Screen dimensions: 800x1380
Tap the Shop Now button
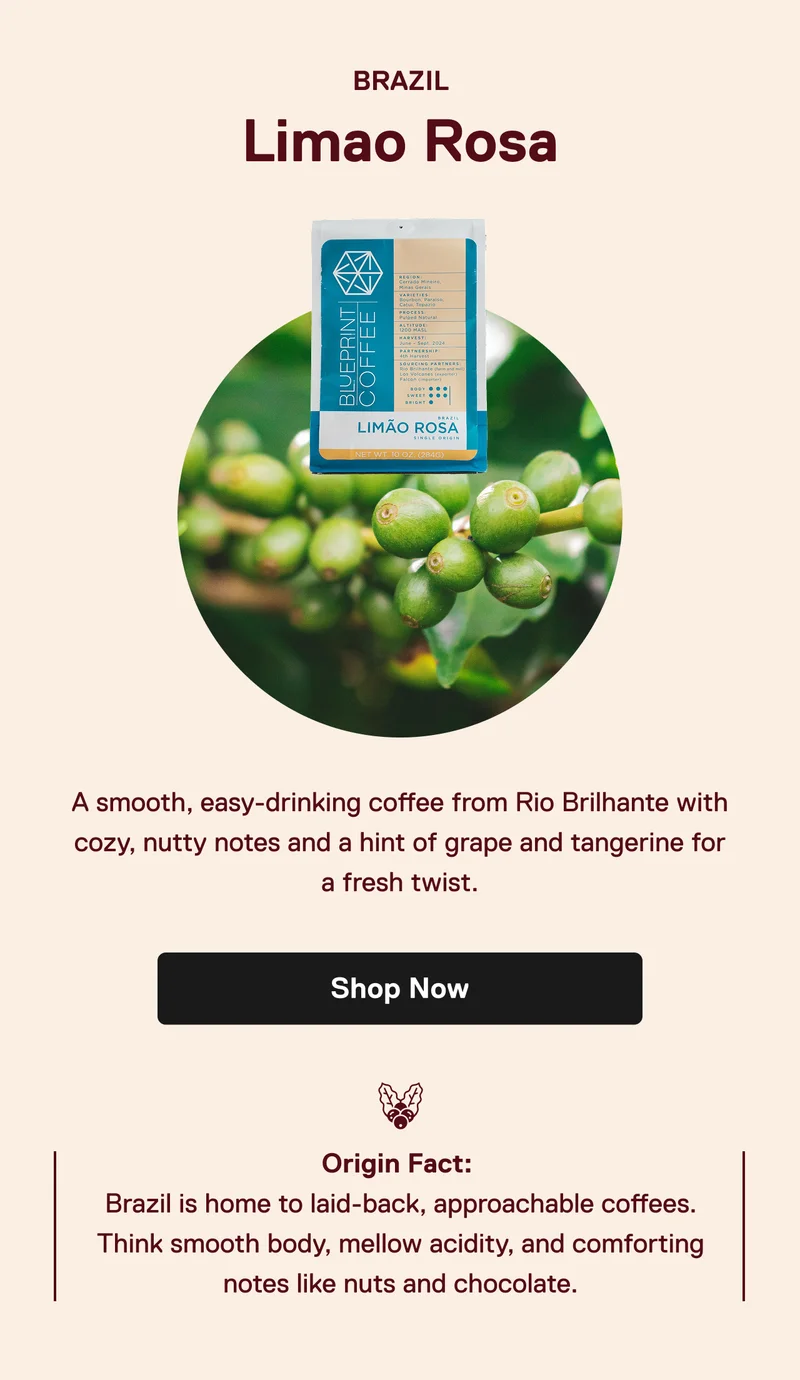click(399, 988)
